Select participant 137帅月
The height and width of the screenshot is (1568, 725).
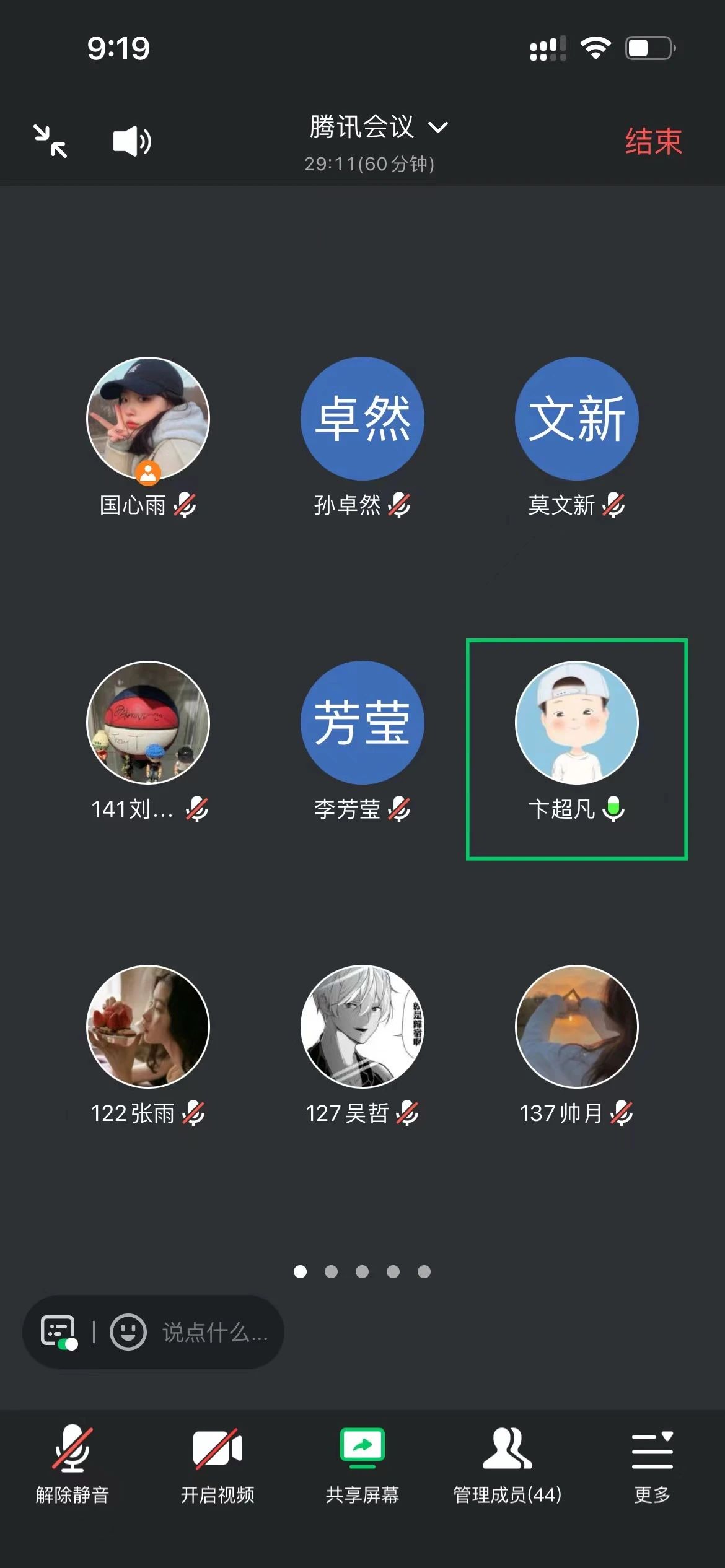[576, 1027]
